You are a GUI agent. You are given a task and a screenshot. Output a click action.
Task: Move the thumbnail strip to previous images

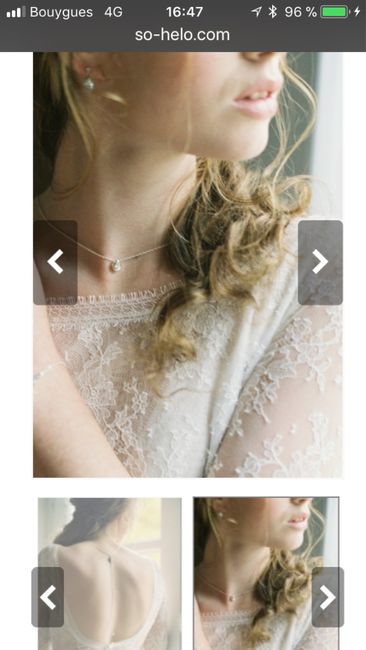48,597
